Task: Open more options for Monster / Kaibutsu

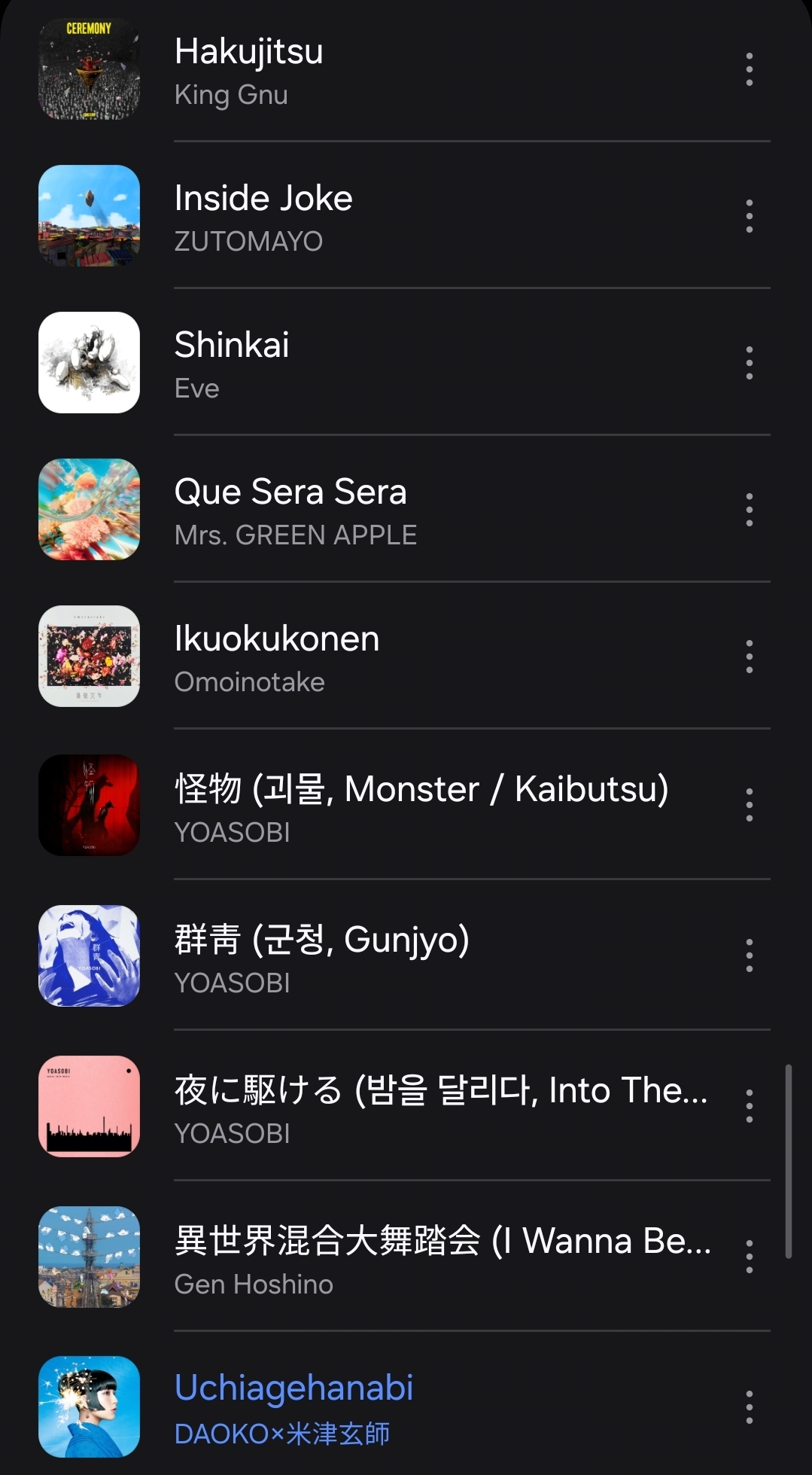Action: pyautogui.click(x=749, y=805)
